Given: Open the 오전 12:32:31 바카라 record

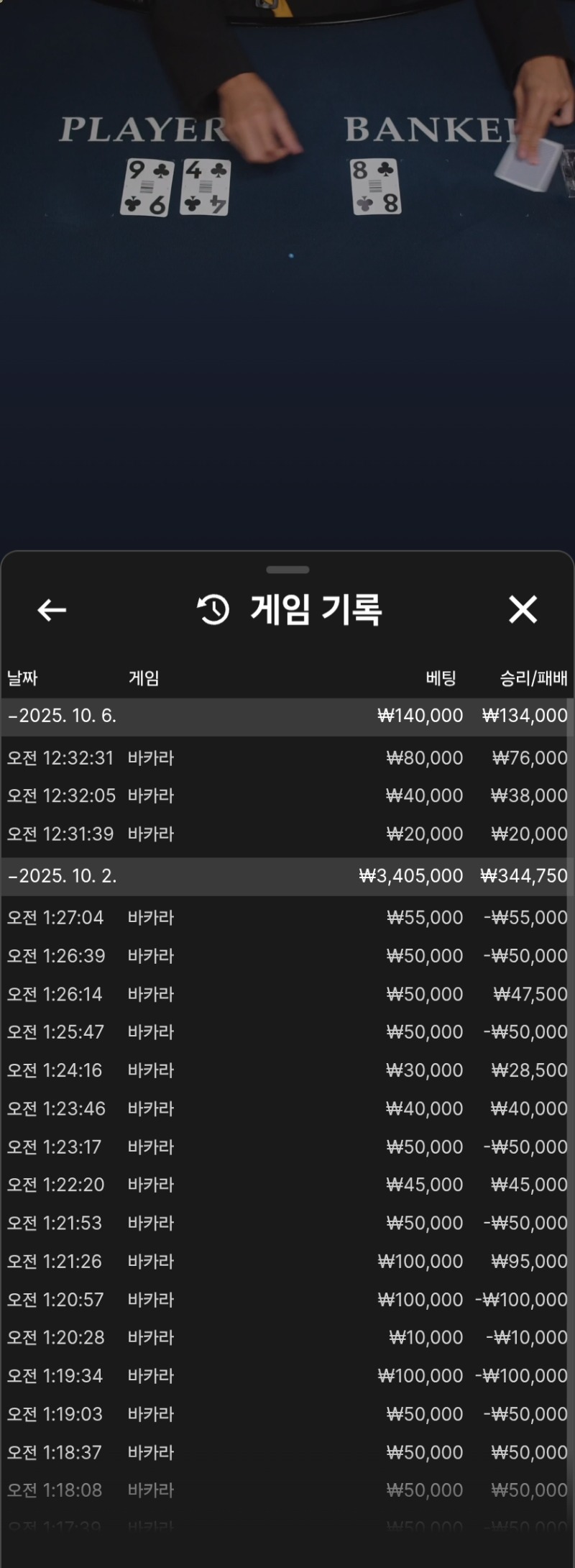Looking at the screenshot, I should click(x=287, y=758).
